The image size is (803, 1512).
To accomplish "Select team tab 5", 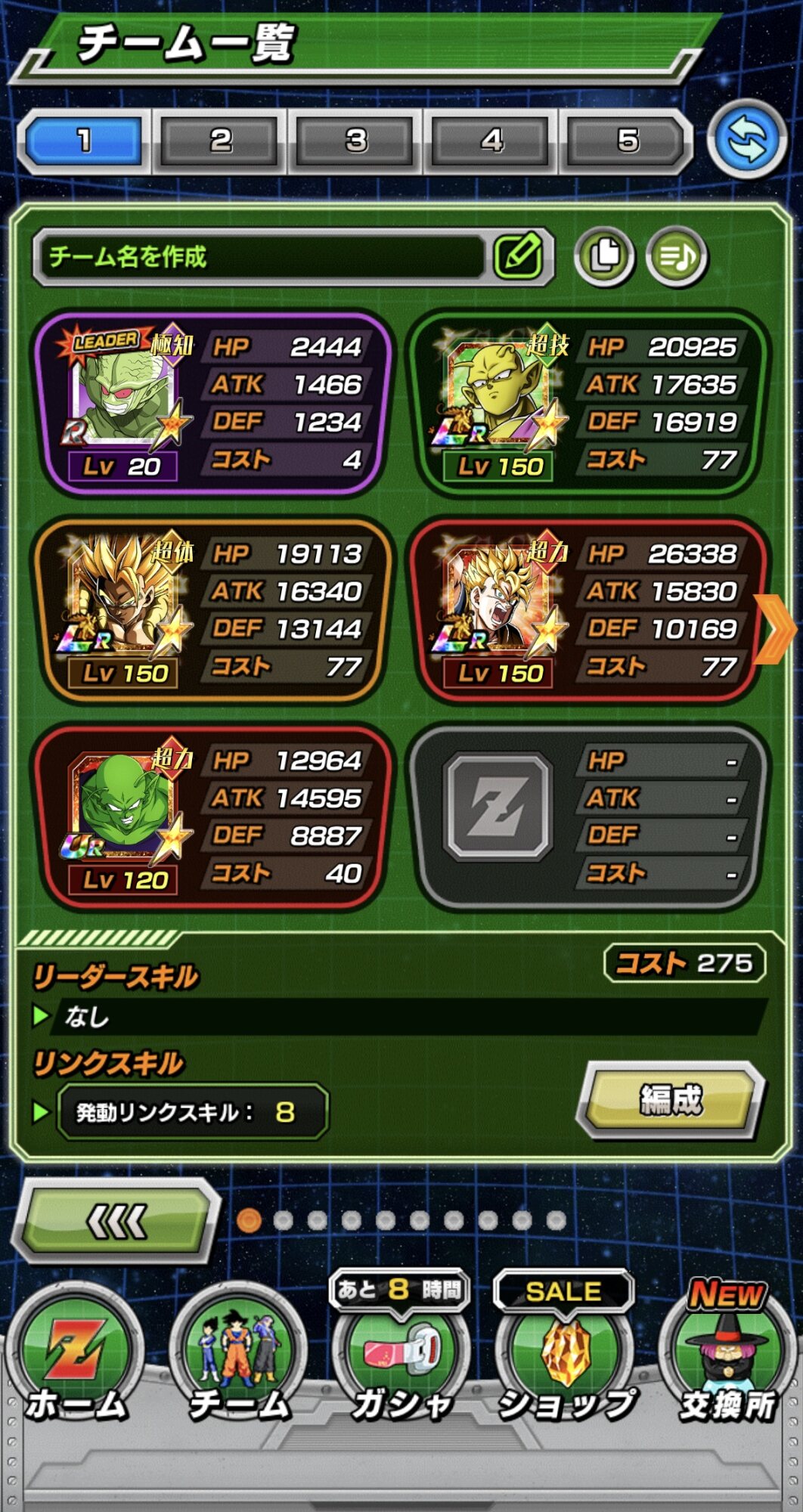I will pos(627,141).
